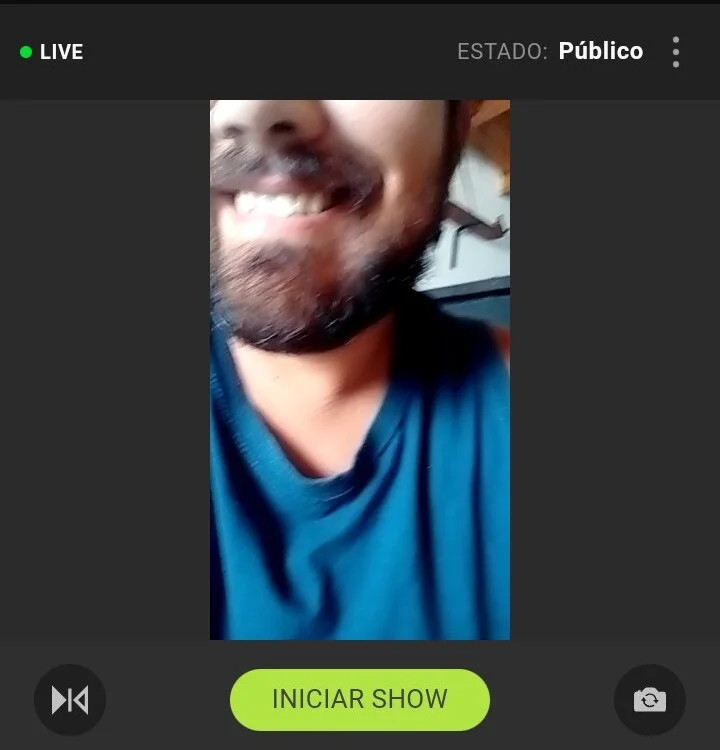Tap the rotate camera icon in the corner
This screenshot has height=750, width=720.
[649, 700]
